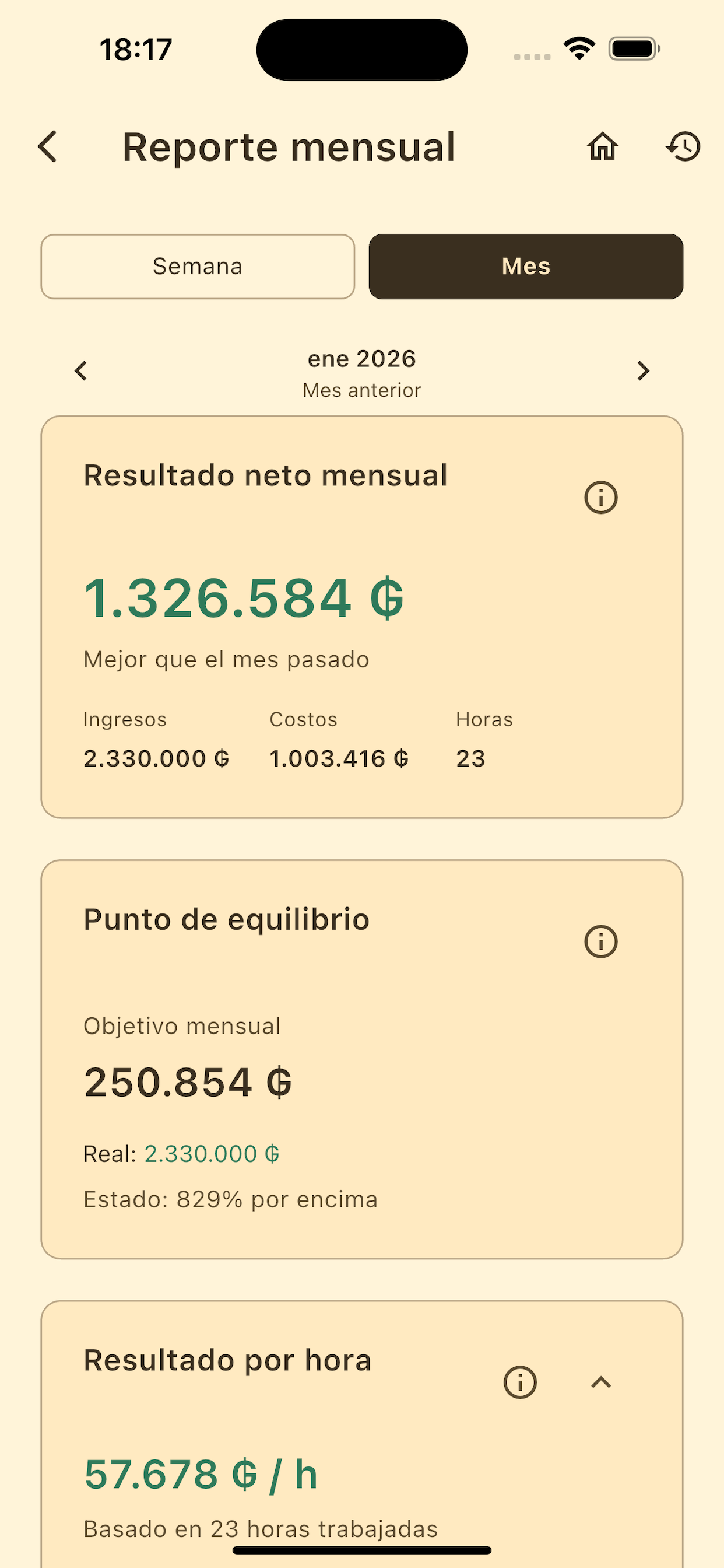Tap the back arrow icon
This screenshot has height=1568, width=724.
pyautogui.click(x=48, y=146)
